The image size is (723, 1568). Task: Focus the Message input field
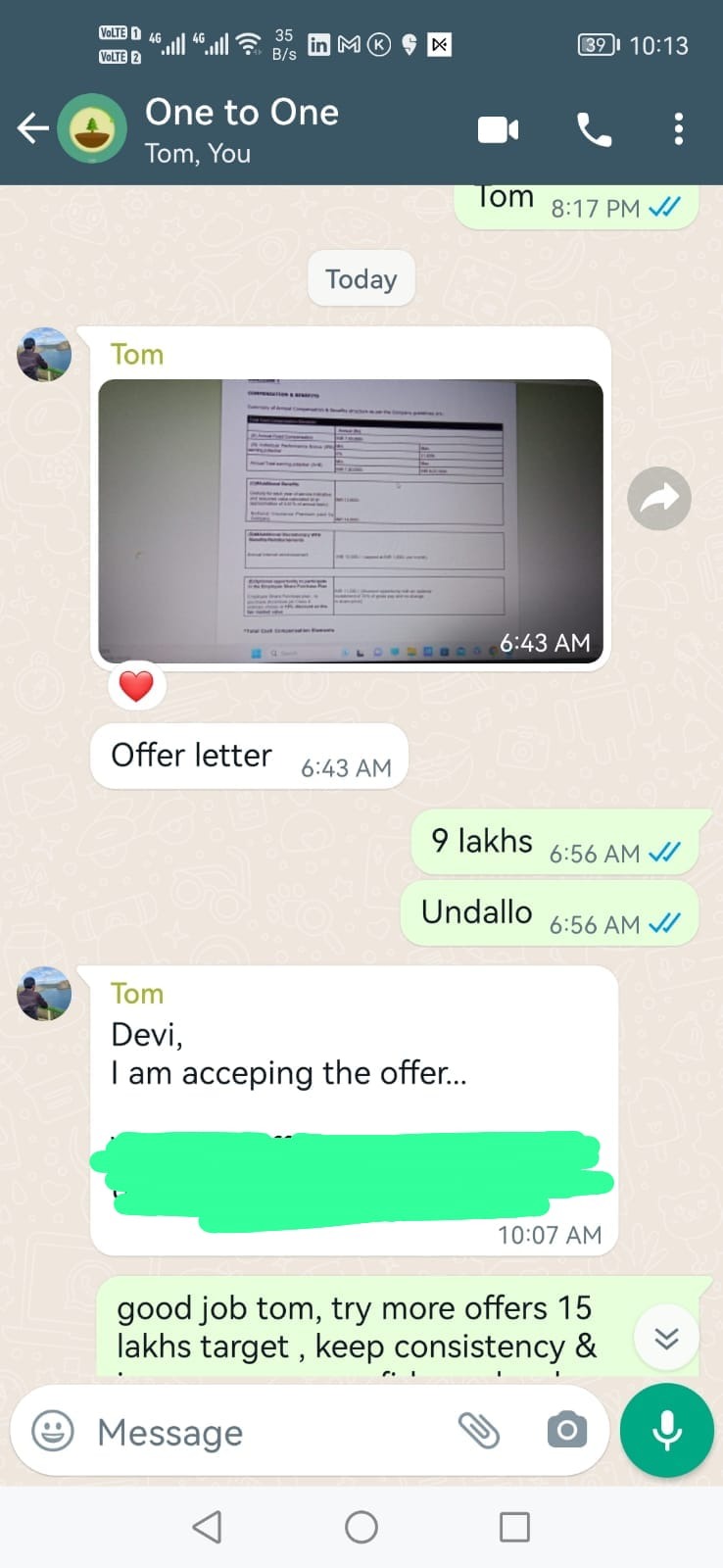tap(265, 1432)
